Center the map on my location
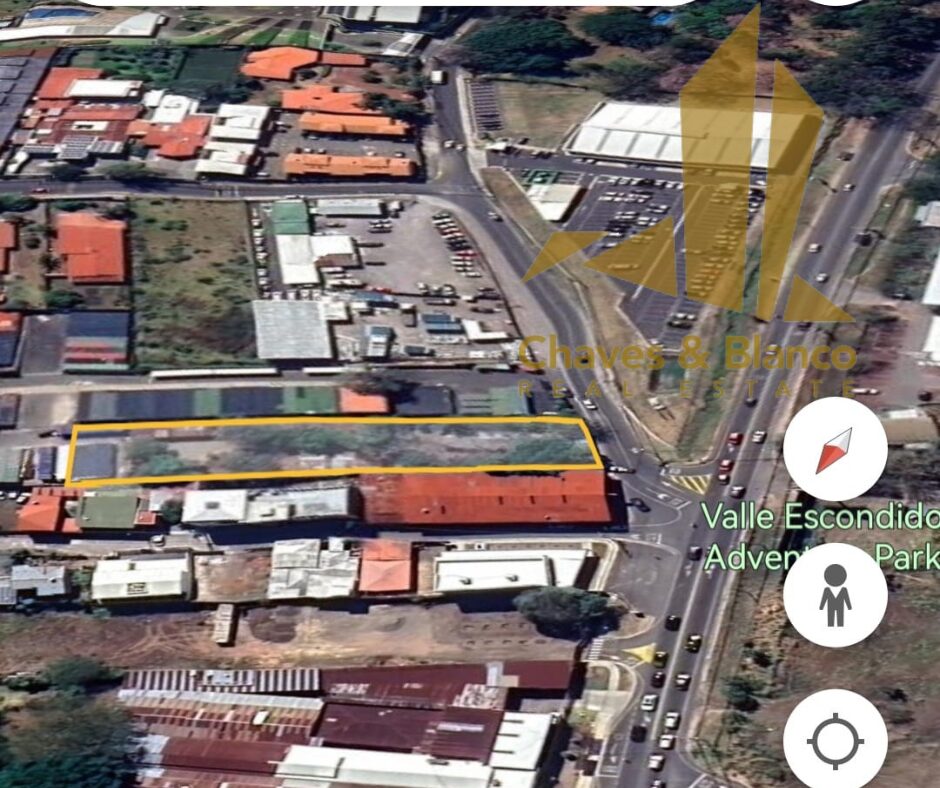The width and height of the screenshot is (940, 788). click(835, 741)
